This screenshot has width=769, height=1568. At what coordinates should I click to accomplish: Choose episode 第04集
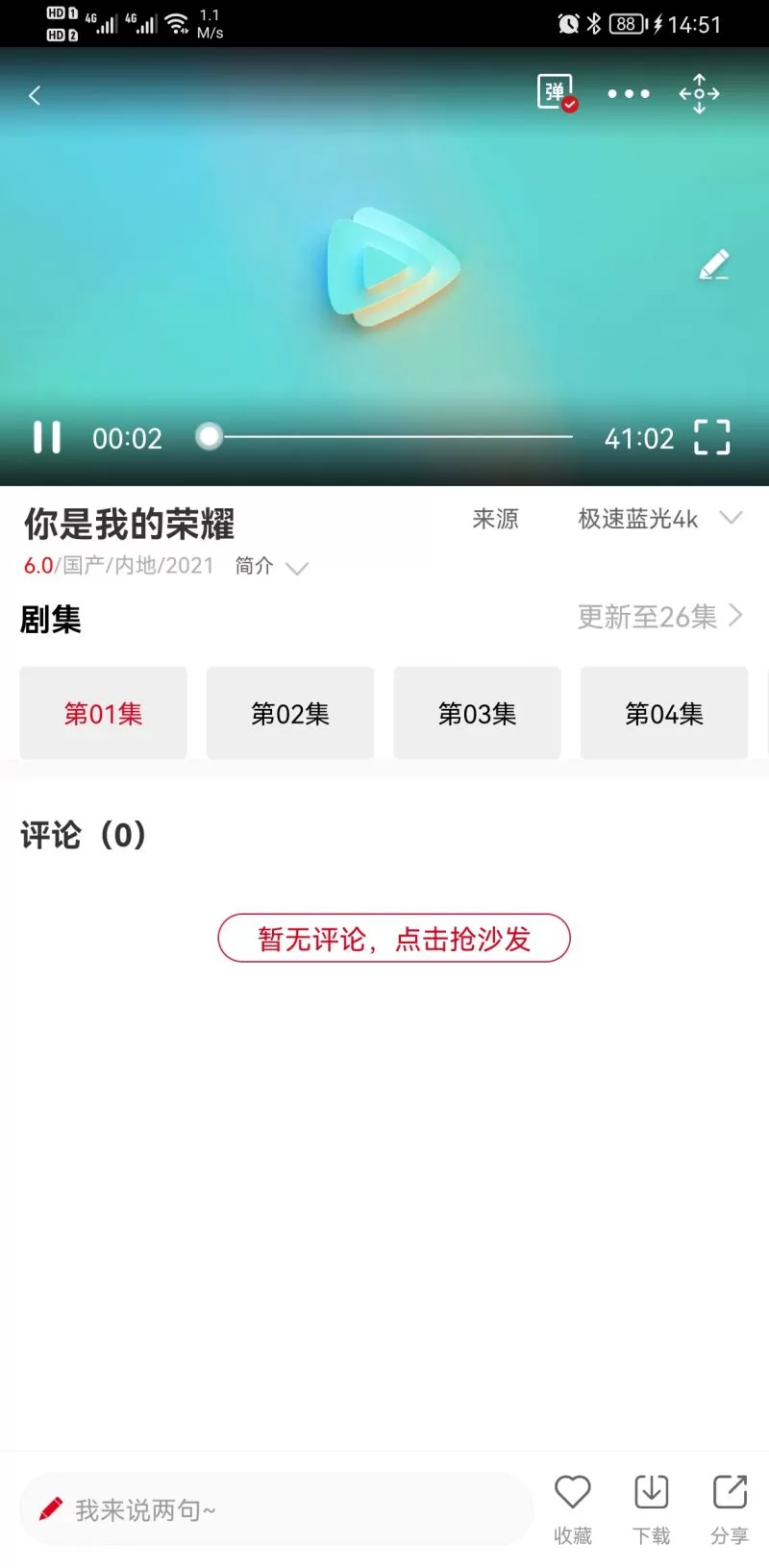click(x=663, y=713)
